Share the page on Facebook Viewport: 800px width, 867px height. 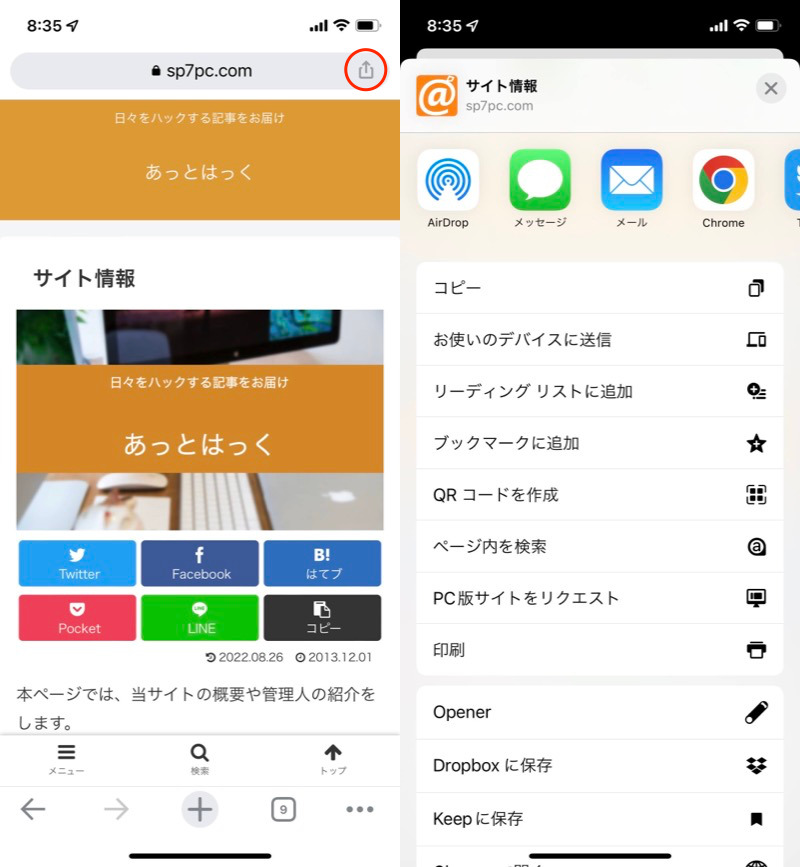200,563
